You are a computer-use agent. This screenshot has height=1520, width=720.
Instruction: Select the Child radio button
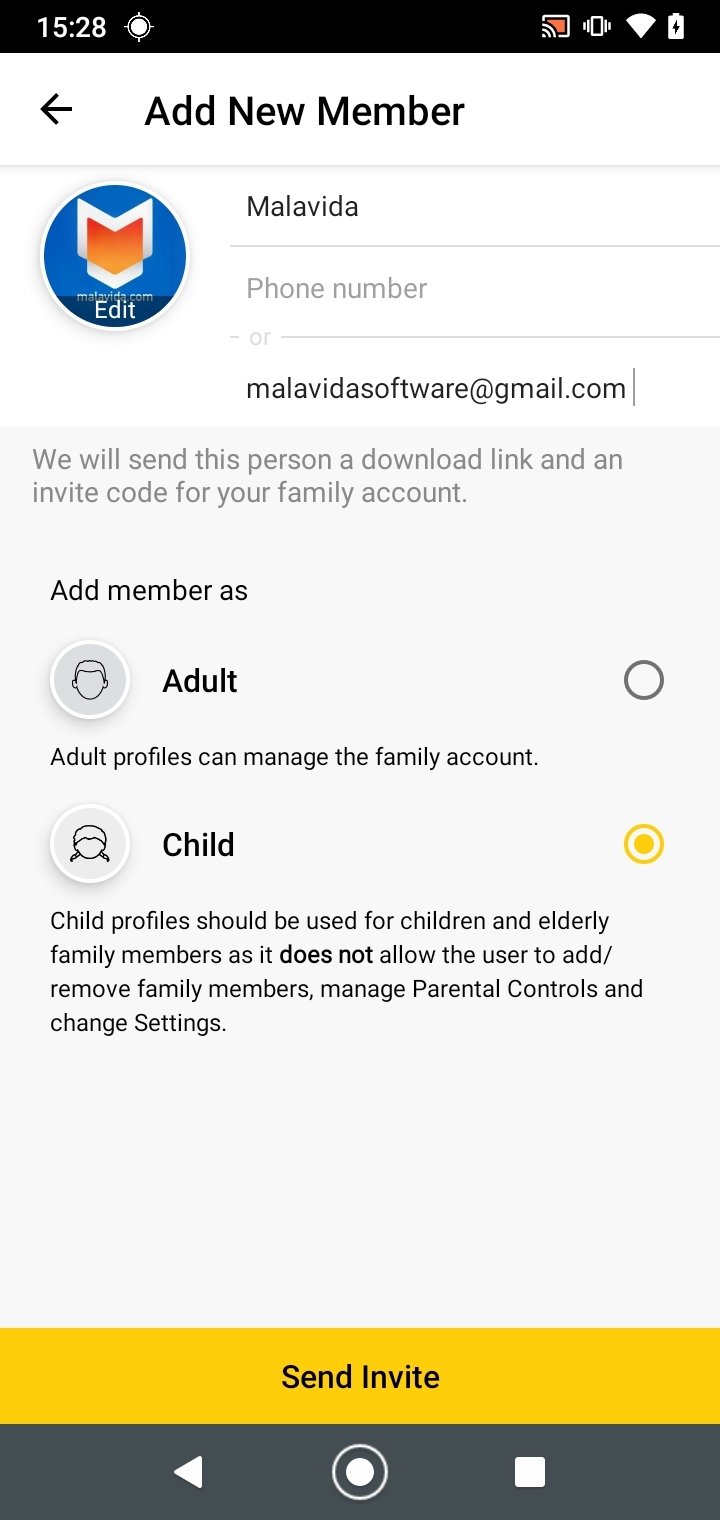(x=643, y=845)
